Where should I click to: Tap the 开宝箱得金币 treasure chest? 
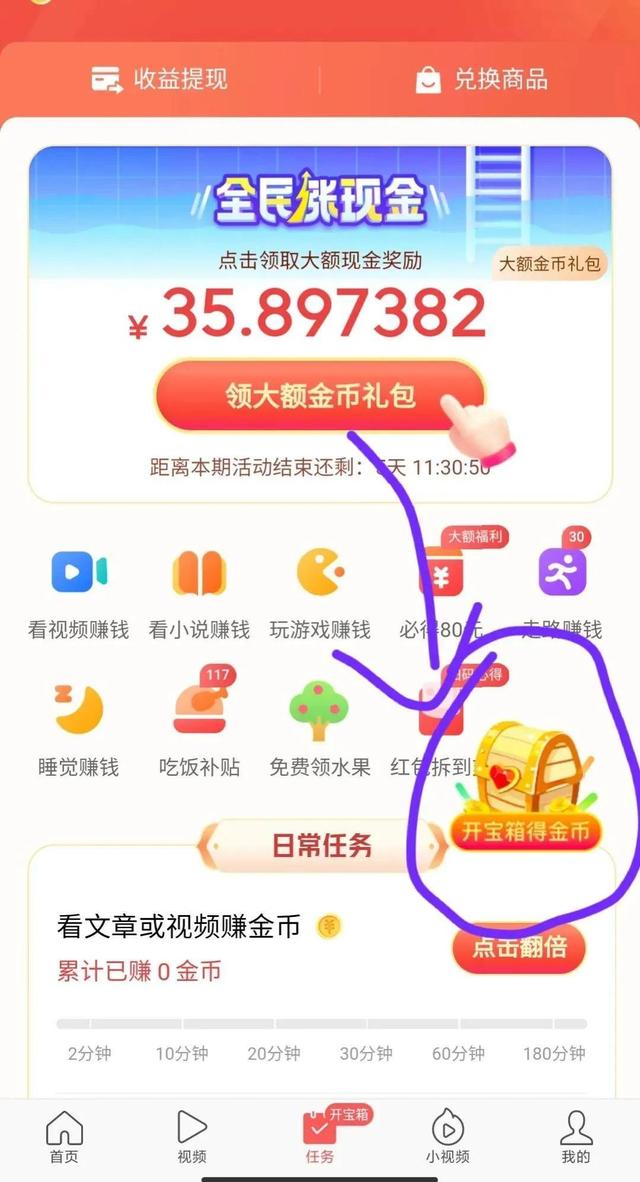[525, 790]
